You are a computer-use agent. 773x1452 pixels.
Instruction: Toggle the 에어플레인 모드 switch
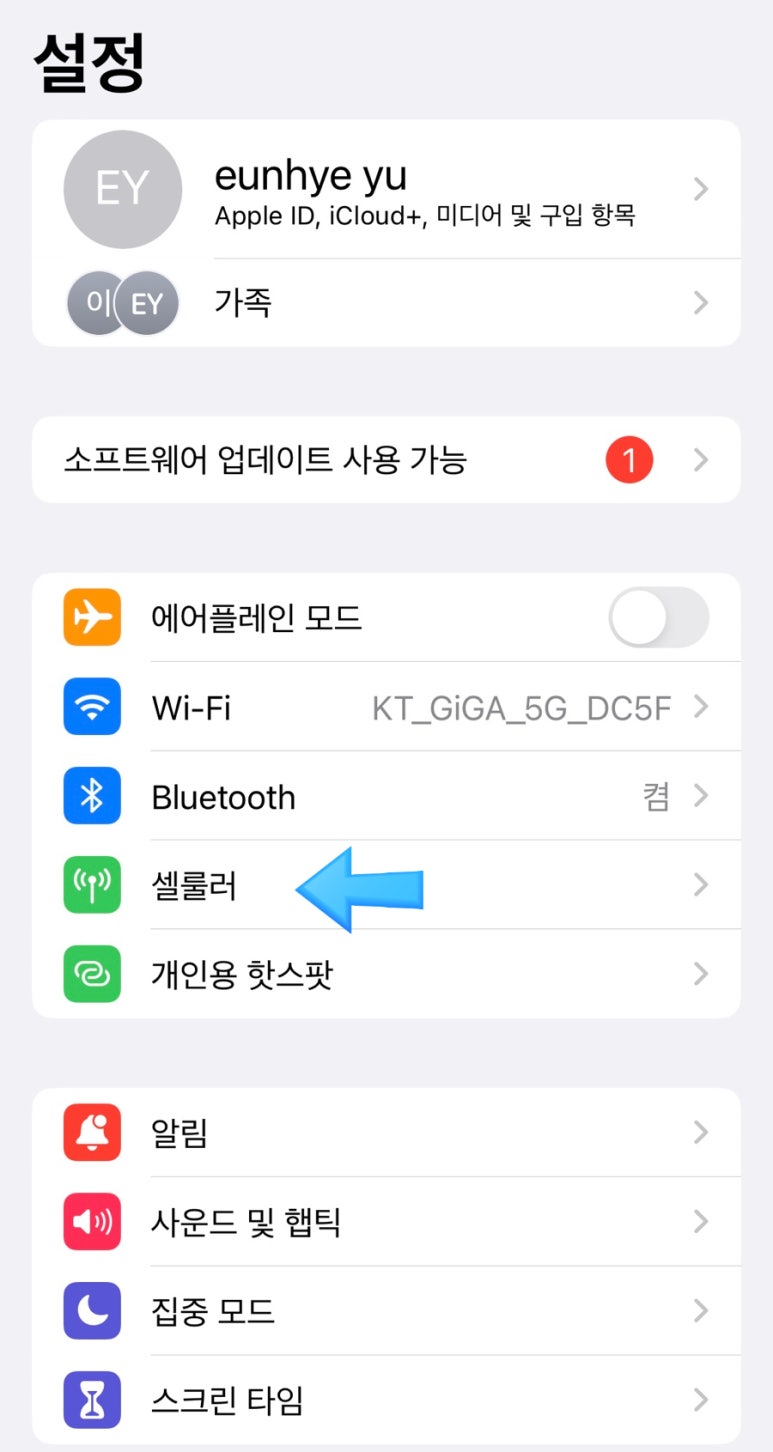tap(658, 618)
